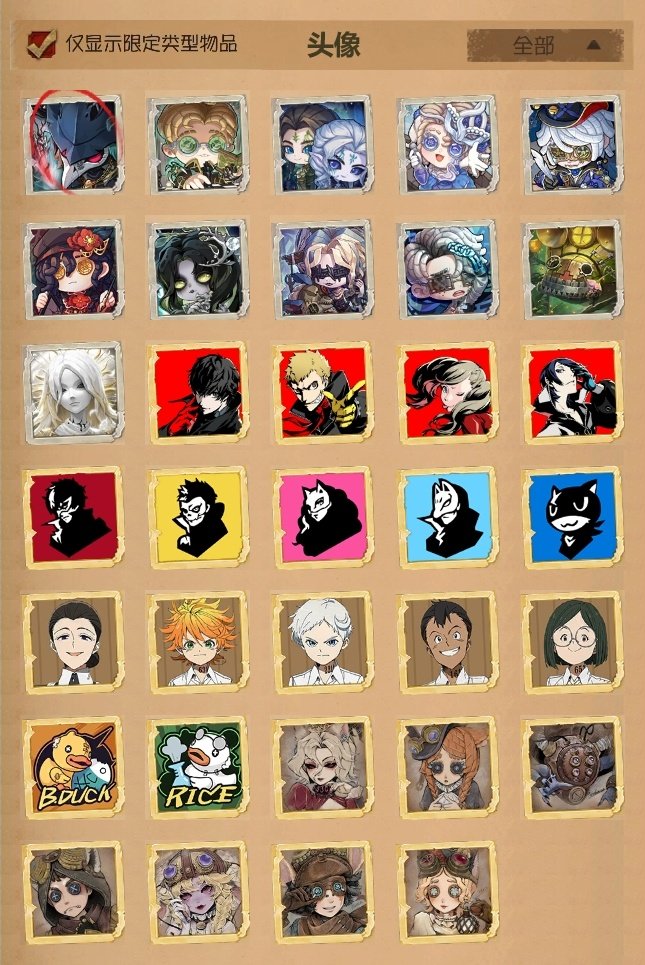The image size is (645, 965).
Task: Choose the pink background cat-mask silhouette avatar
Action: pos(322,516)
